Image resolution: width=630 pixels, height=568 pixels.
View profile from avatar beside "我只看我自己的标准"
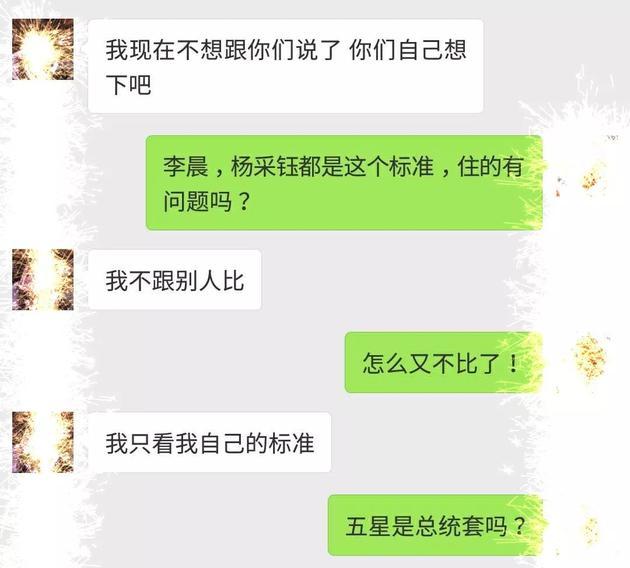pyautogui.click(x=42, y=442)
